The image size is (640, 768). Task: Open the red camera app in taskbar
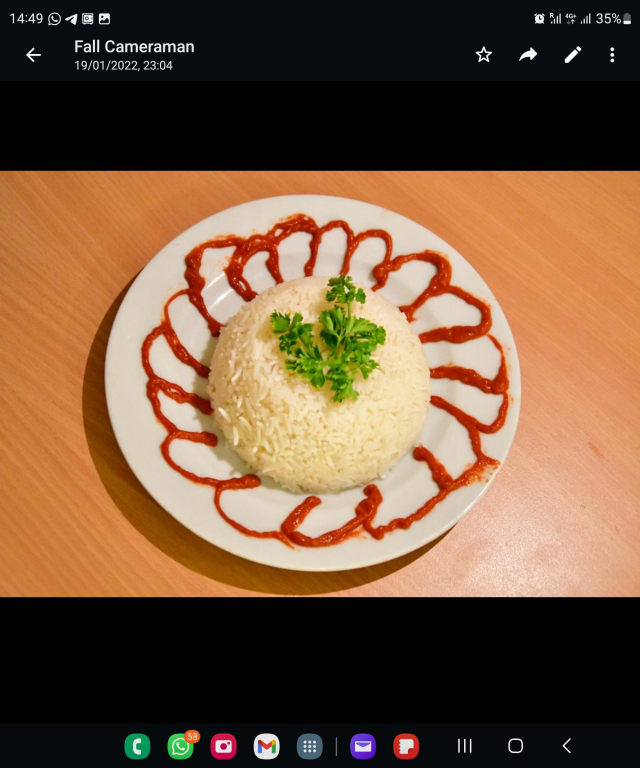pyautogui.click(x=223, y=746)
